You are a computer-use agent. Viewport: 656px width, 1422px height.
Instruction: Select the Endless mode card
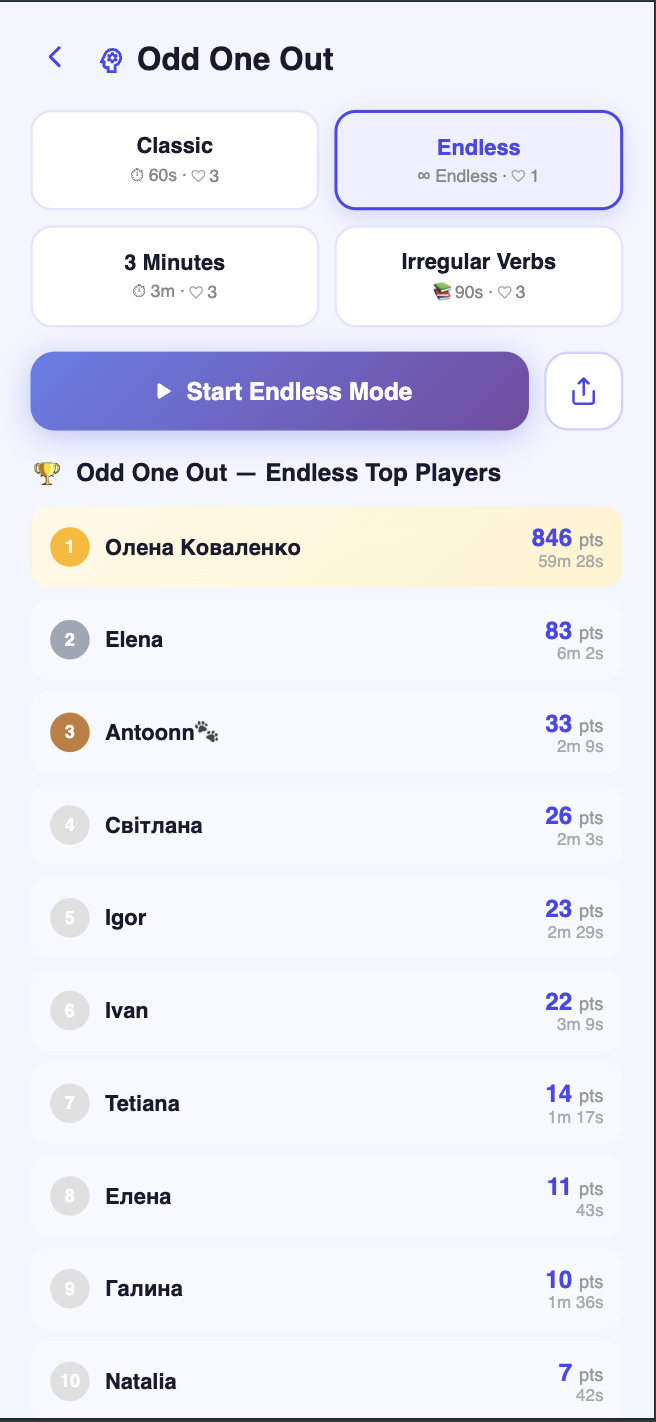479,160
